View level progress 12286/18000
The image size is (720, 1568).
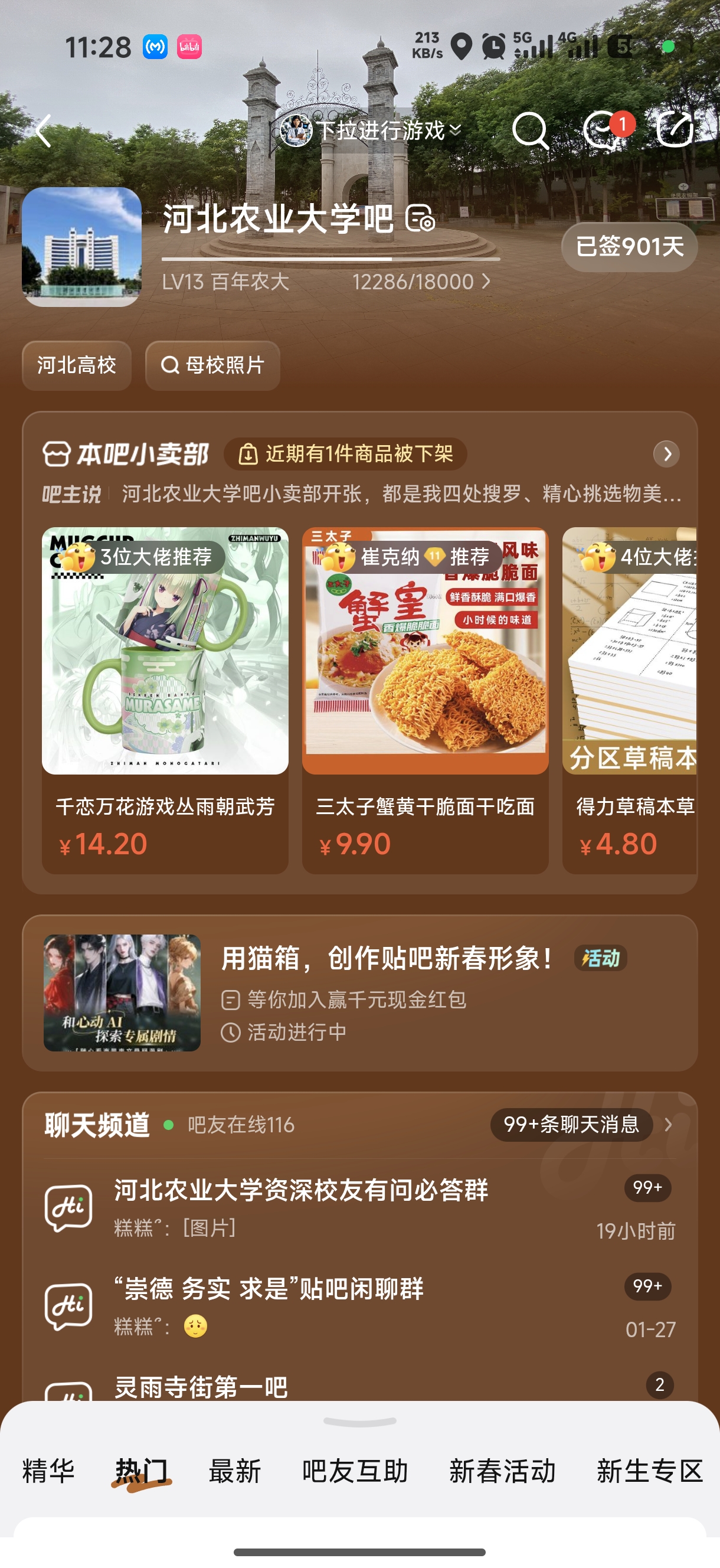(x=420, y=282)
